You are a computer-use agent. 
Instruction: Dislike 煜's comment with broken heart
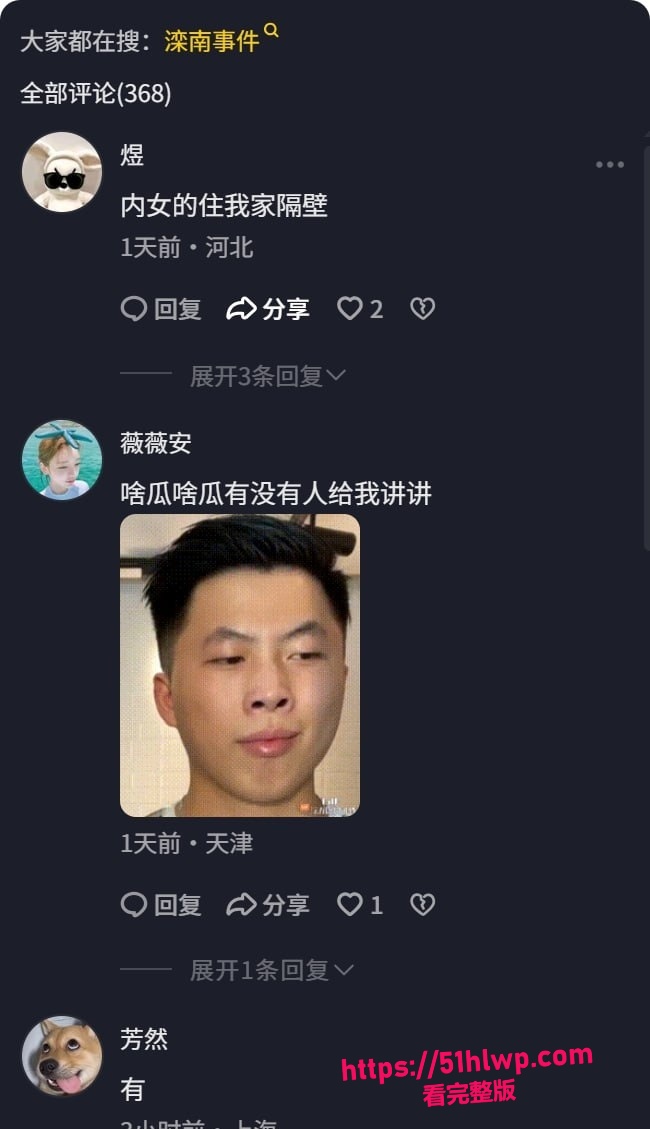tap(423, 309)
